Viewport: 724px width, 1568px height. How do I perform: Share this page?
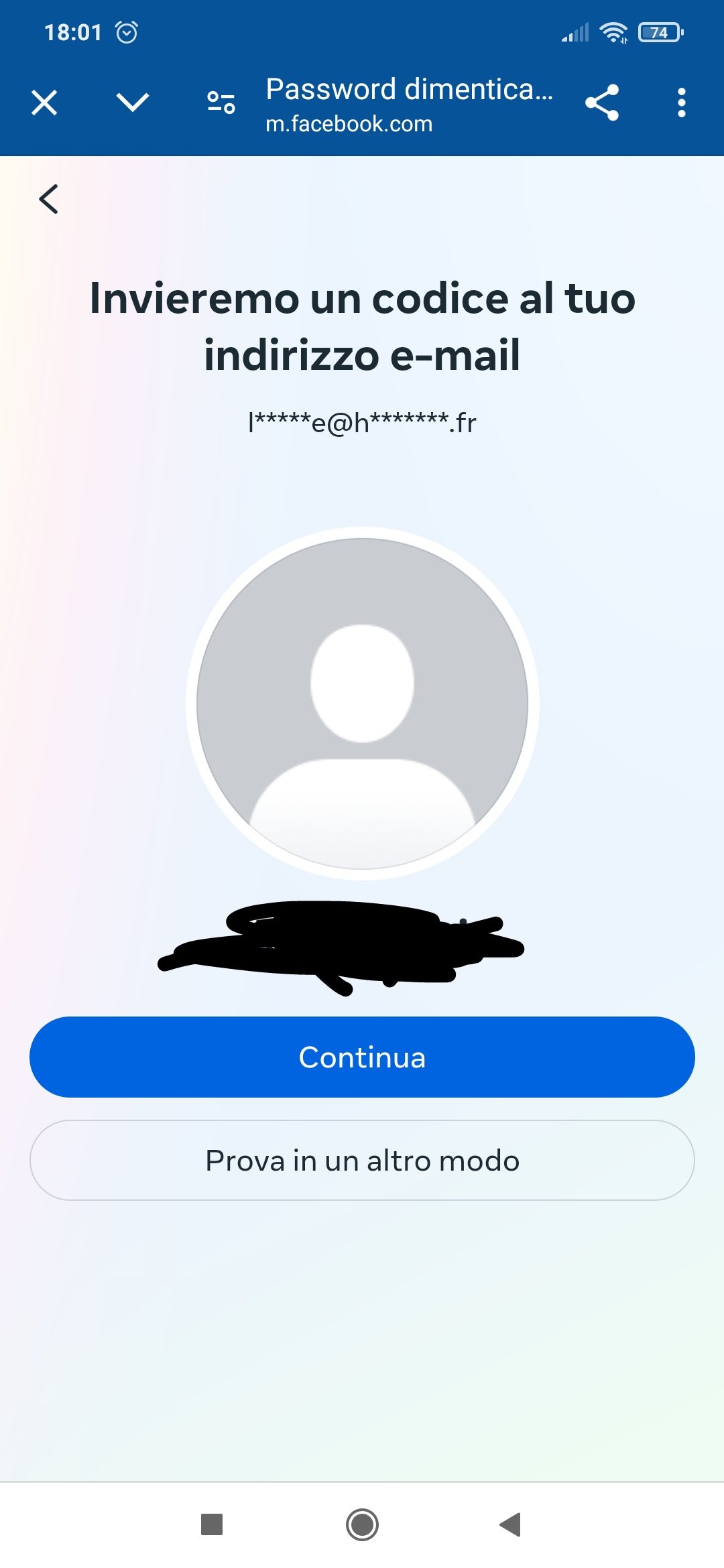[x=602, y=103]
